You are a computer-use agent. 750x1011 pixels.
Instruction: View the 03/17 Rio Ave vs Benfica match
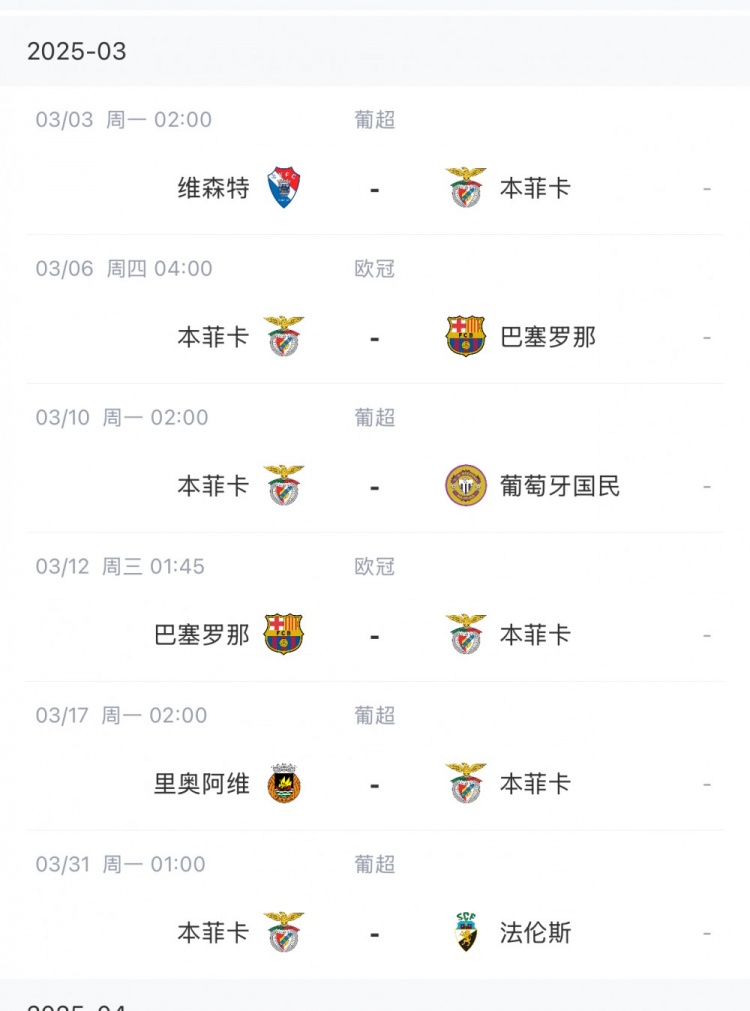[374, 783]
